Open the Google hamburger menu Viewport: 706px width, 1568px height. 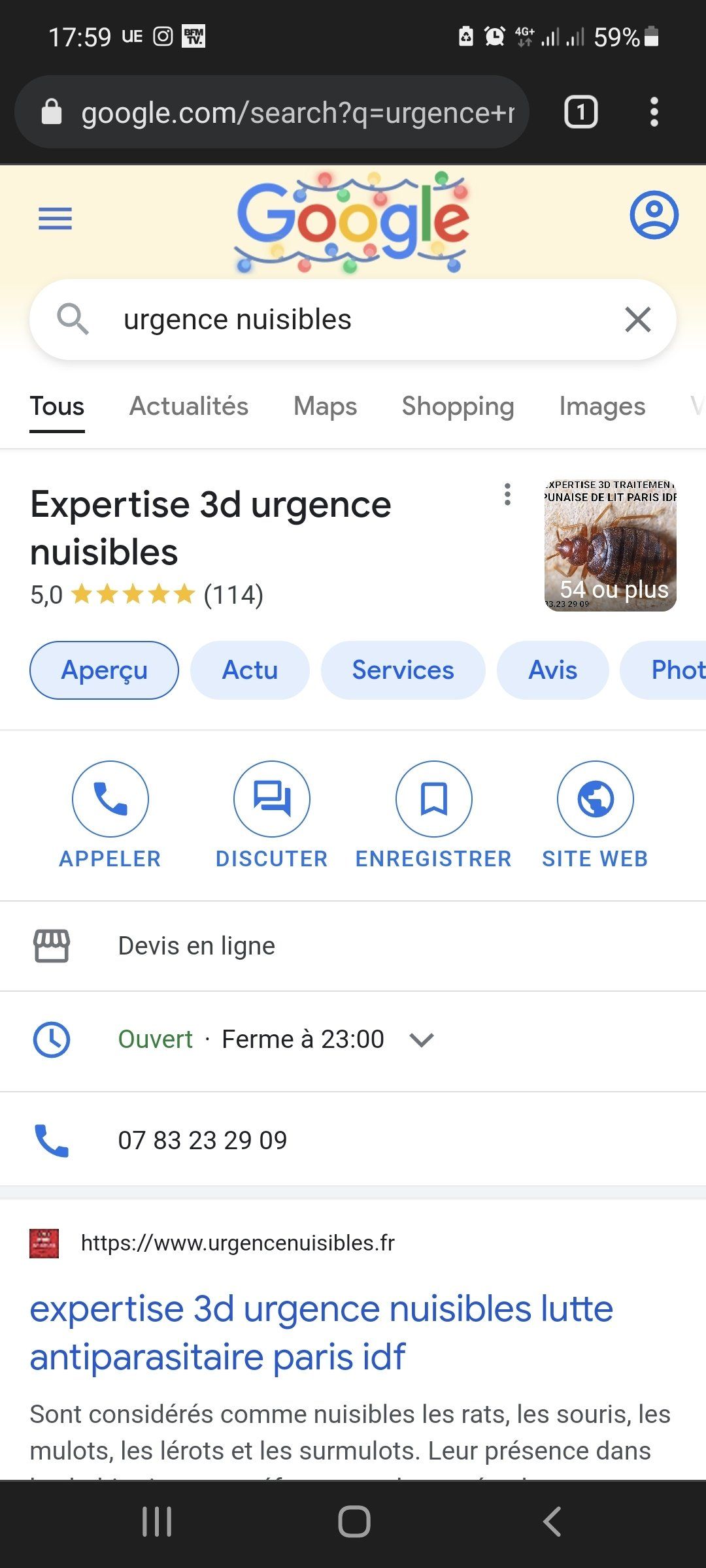55,218
